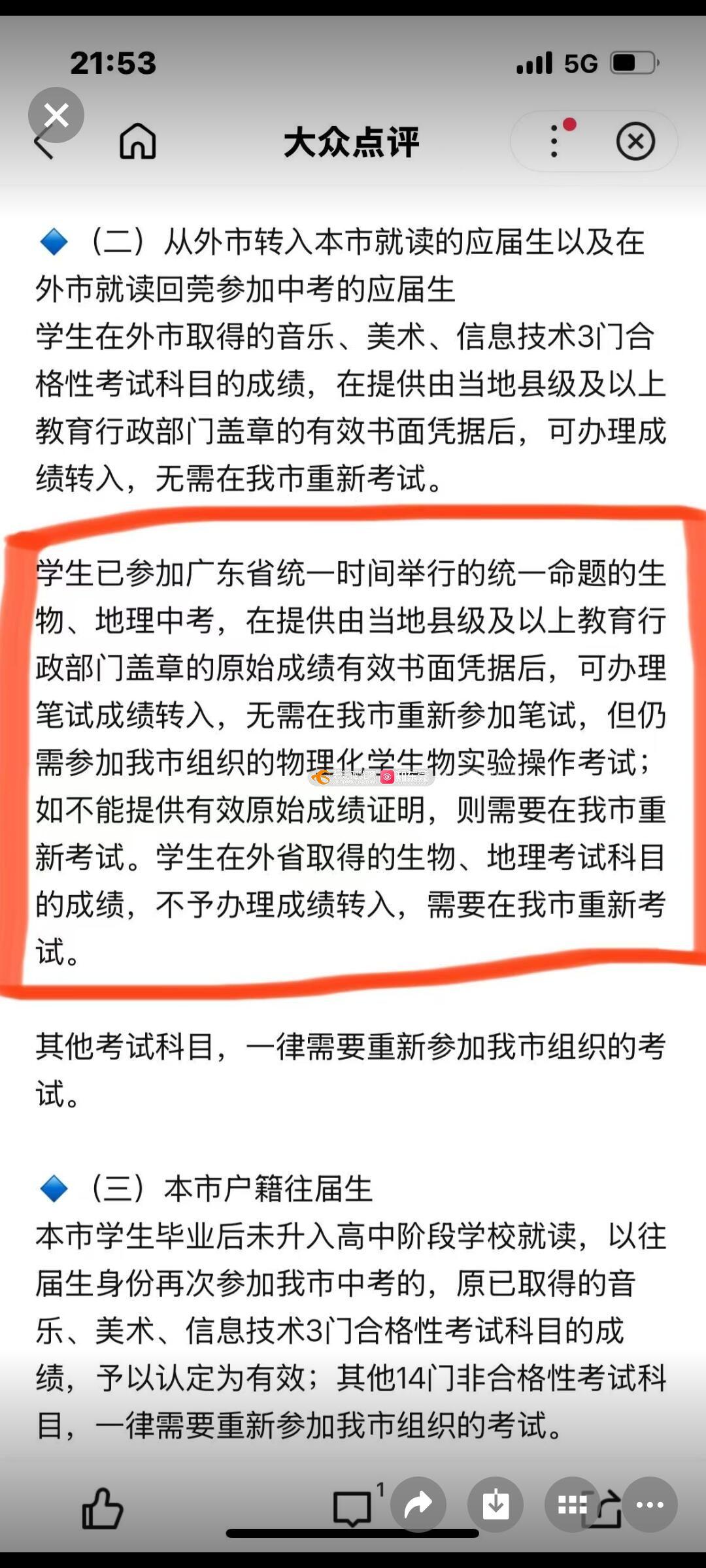706x1568 pixels.
Task: Download the image to the phone
Action: [496, 1505]
